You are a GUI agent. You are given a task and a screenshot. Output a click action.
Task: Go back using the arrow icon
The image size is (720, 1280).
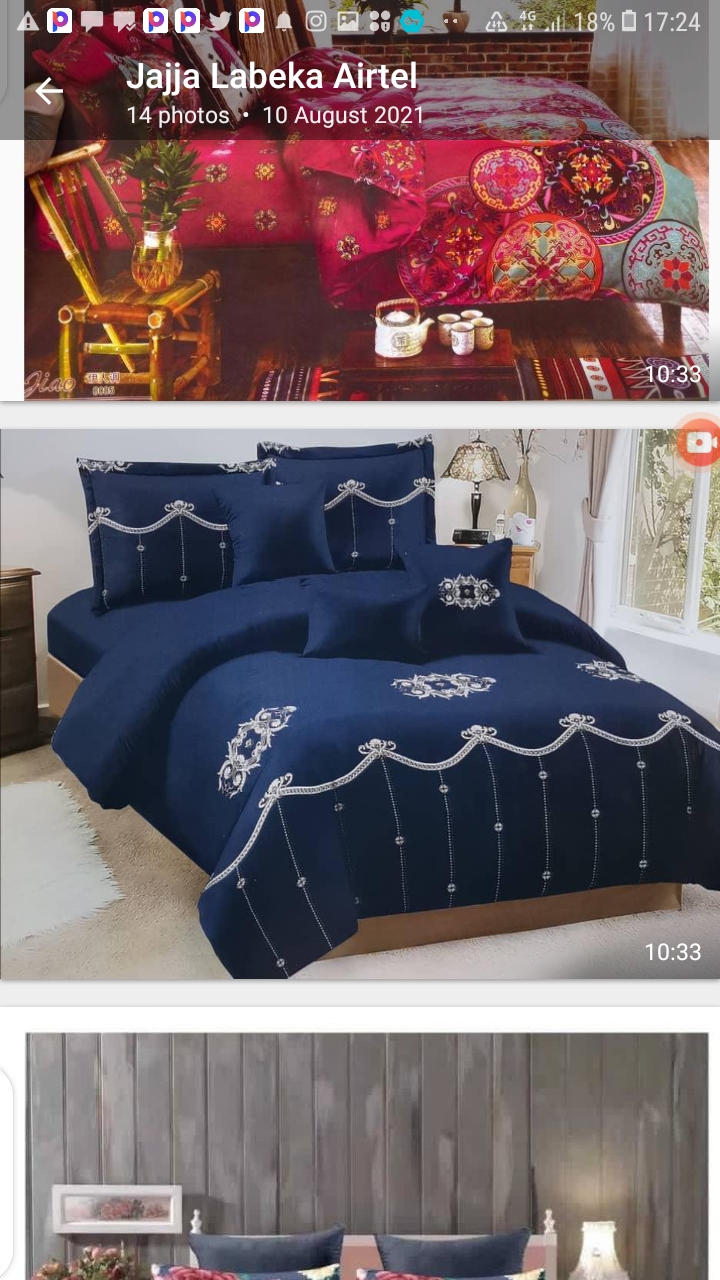pos(48,92)
